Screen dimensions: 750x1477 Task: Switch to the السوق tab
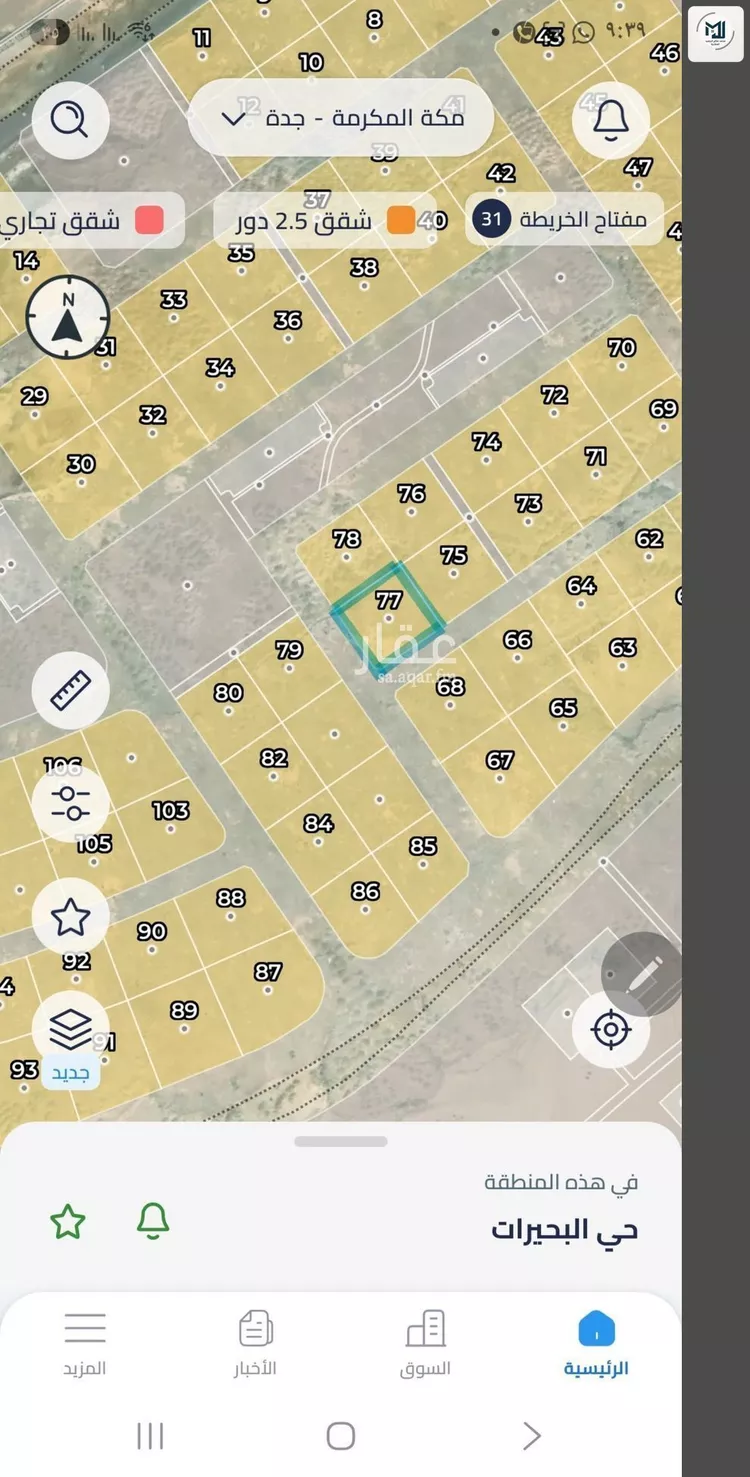coord(426,1344)
